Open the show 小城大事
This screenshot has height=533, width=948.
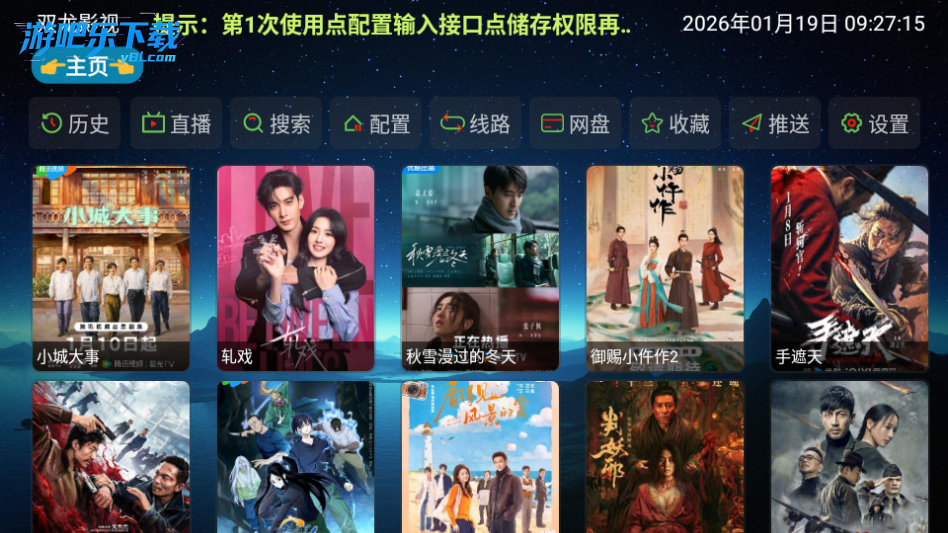click(x=111, y=268)
